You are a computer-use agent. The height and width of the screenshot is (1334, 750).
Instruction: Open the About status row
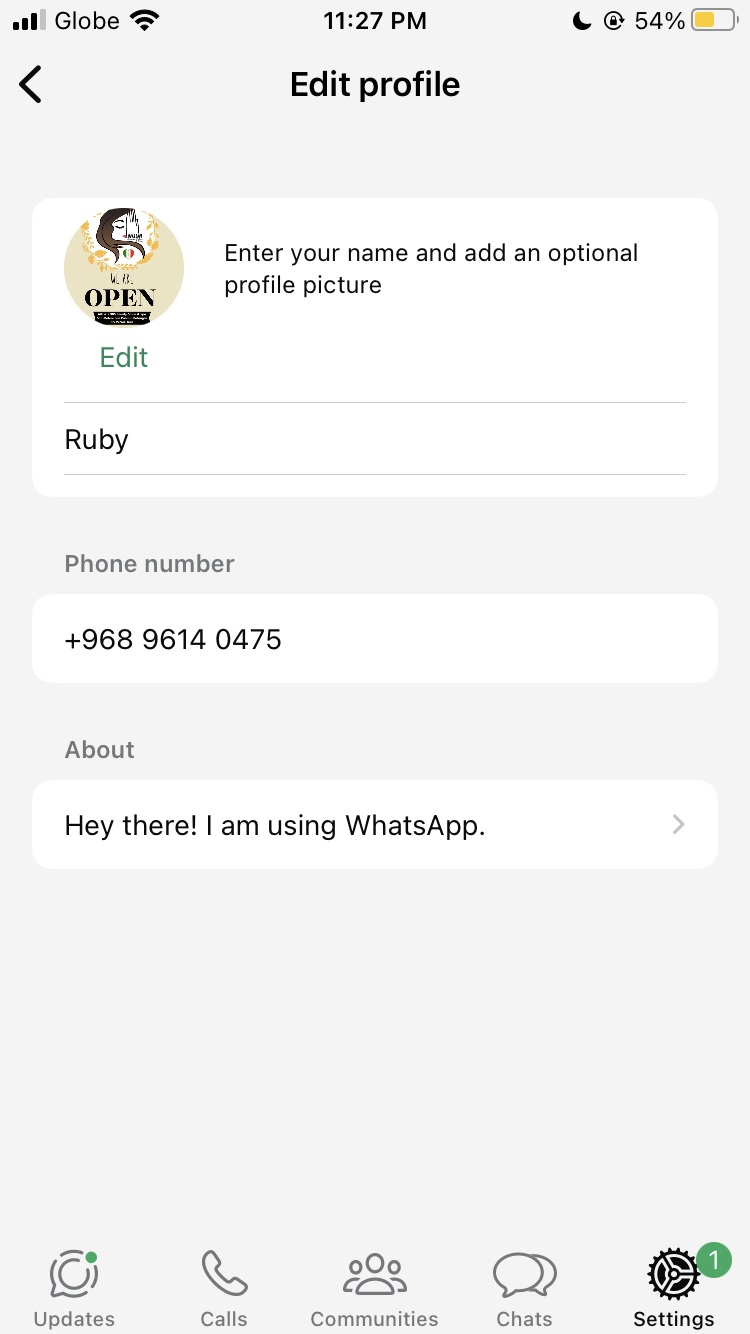(375, 825)
